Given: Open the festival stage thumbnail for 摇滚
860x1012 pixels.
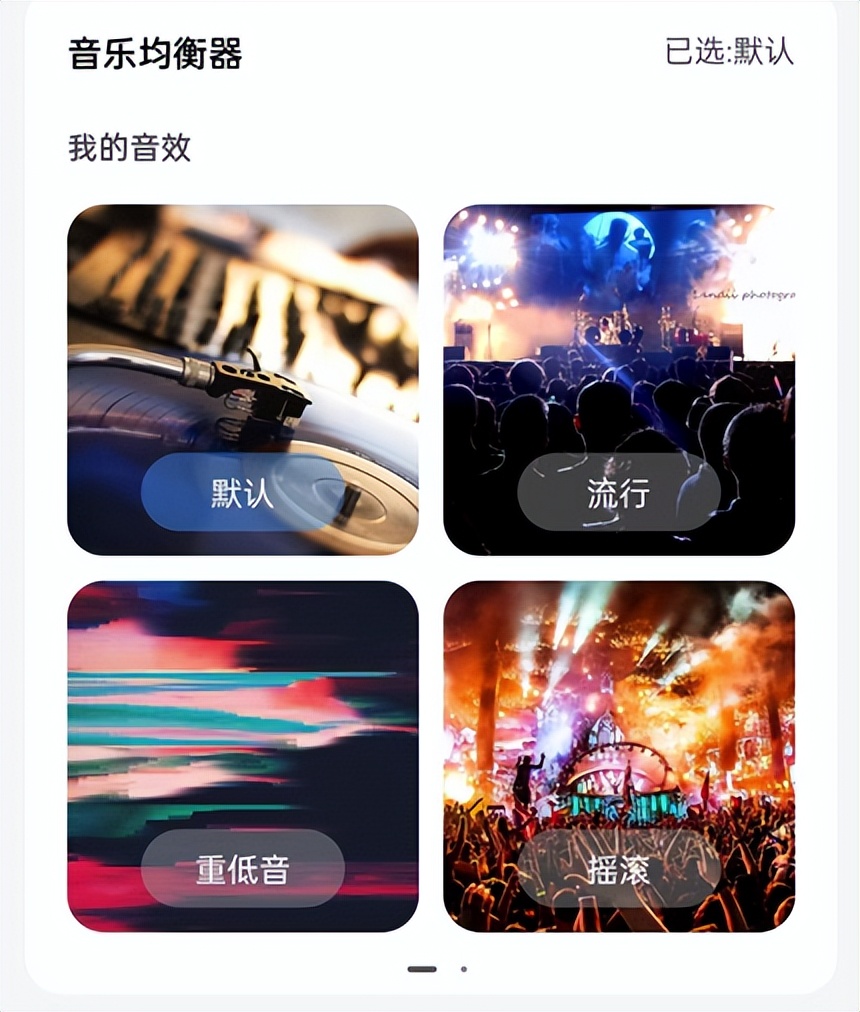Looking at the screenshot, I should [620, 700].
